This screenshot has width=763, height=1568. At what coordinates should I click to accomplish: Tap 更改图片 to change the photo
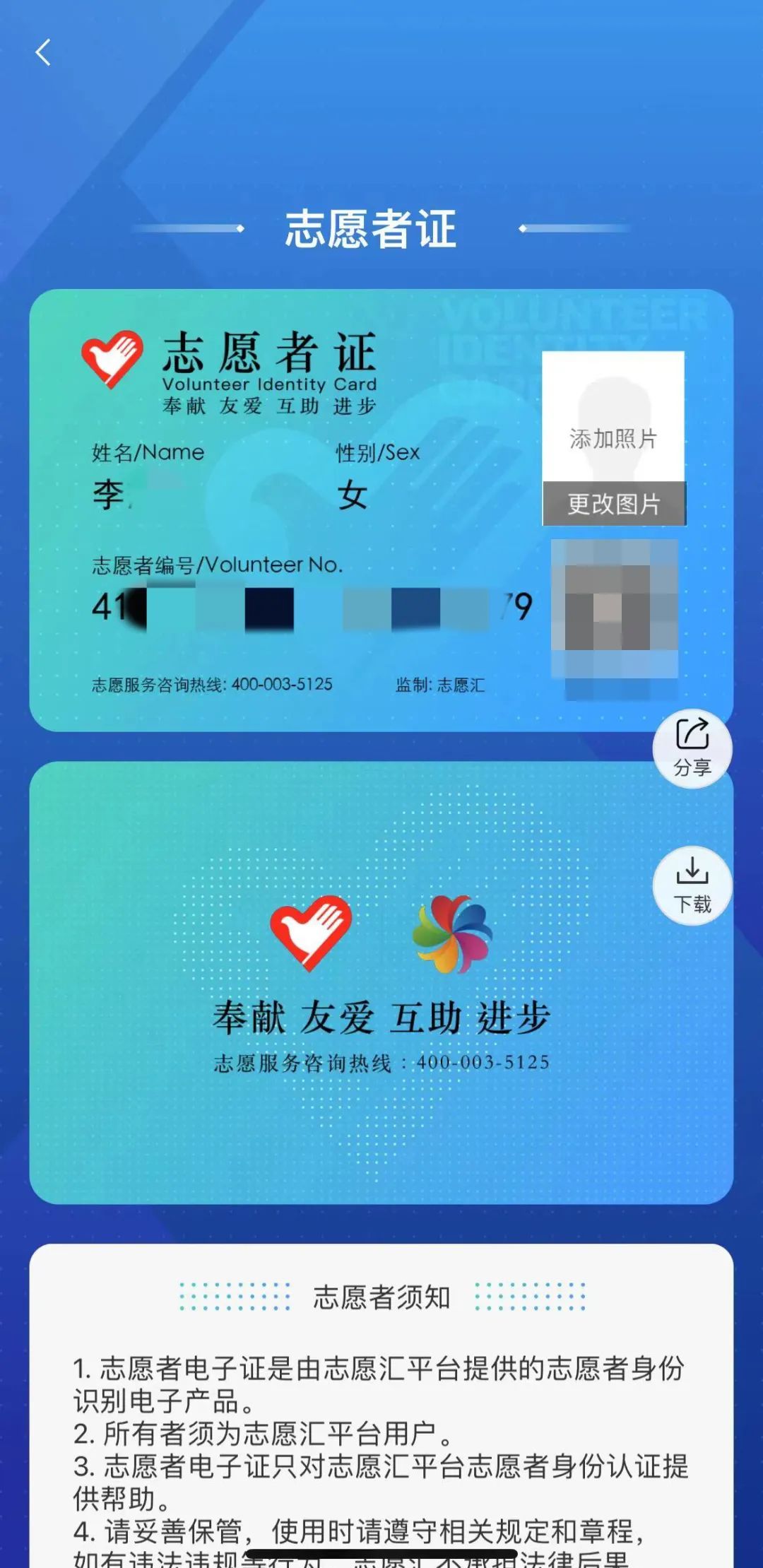[x=613, y=505]
